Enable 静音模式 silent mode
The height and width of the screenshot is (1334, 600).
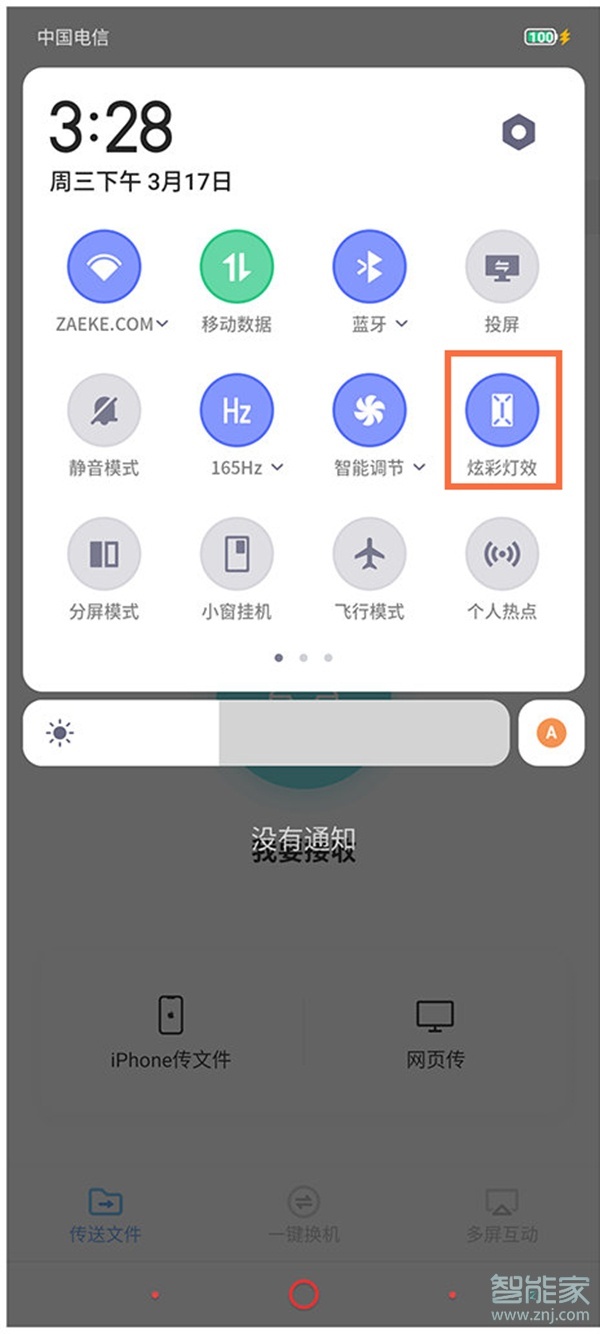point(104,411)
